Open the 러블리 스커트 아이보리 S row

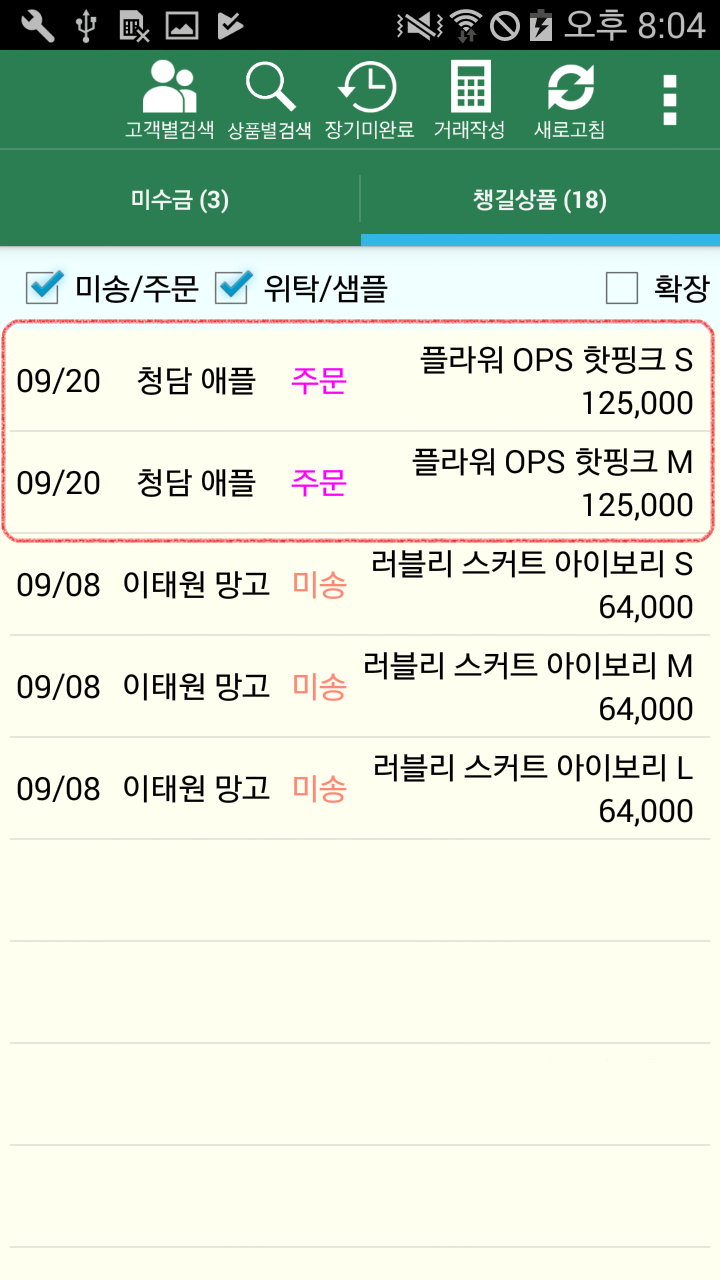[360, 585]
